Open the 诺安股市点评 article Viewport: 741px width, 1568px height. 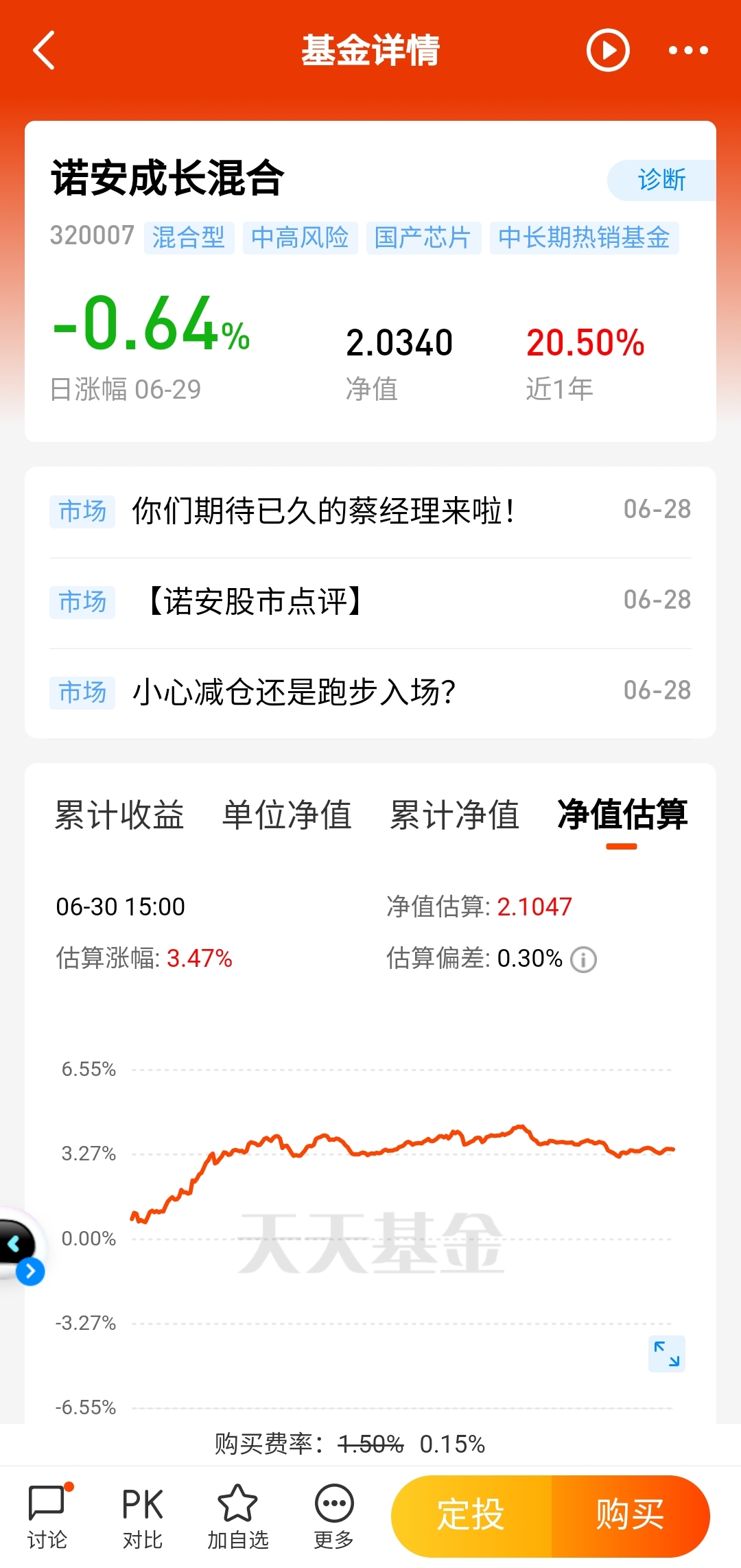pos(255,602)
